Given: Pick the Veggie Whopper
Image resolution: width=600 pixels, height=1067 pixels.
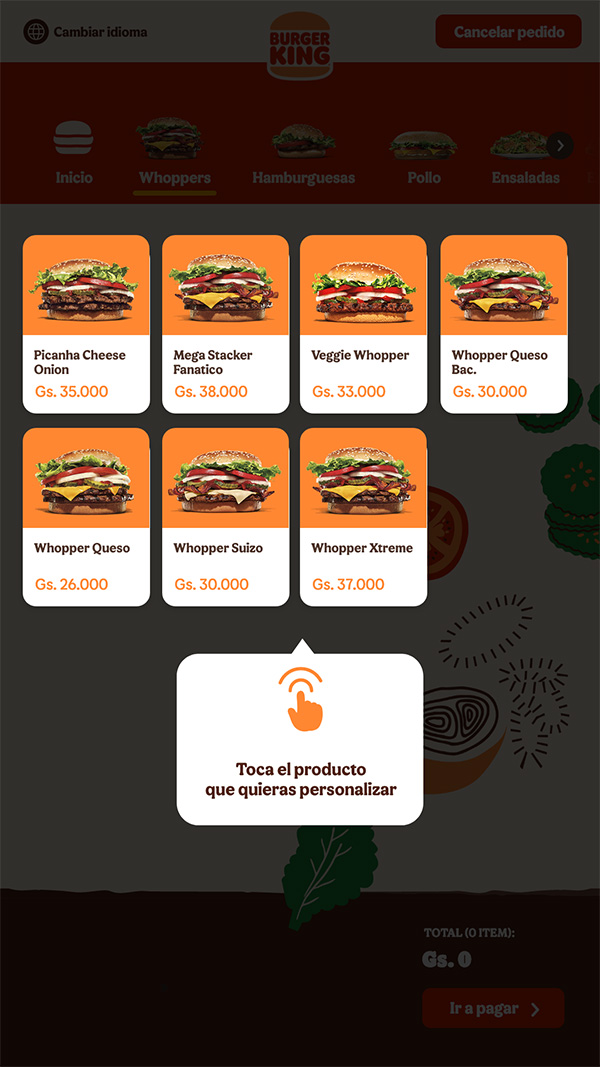Looking at the screenshot, I should pos(363,324).
